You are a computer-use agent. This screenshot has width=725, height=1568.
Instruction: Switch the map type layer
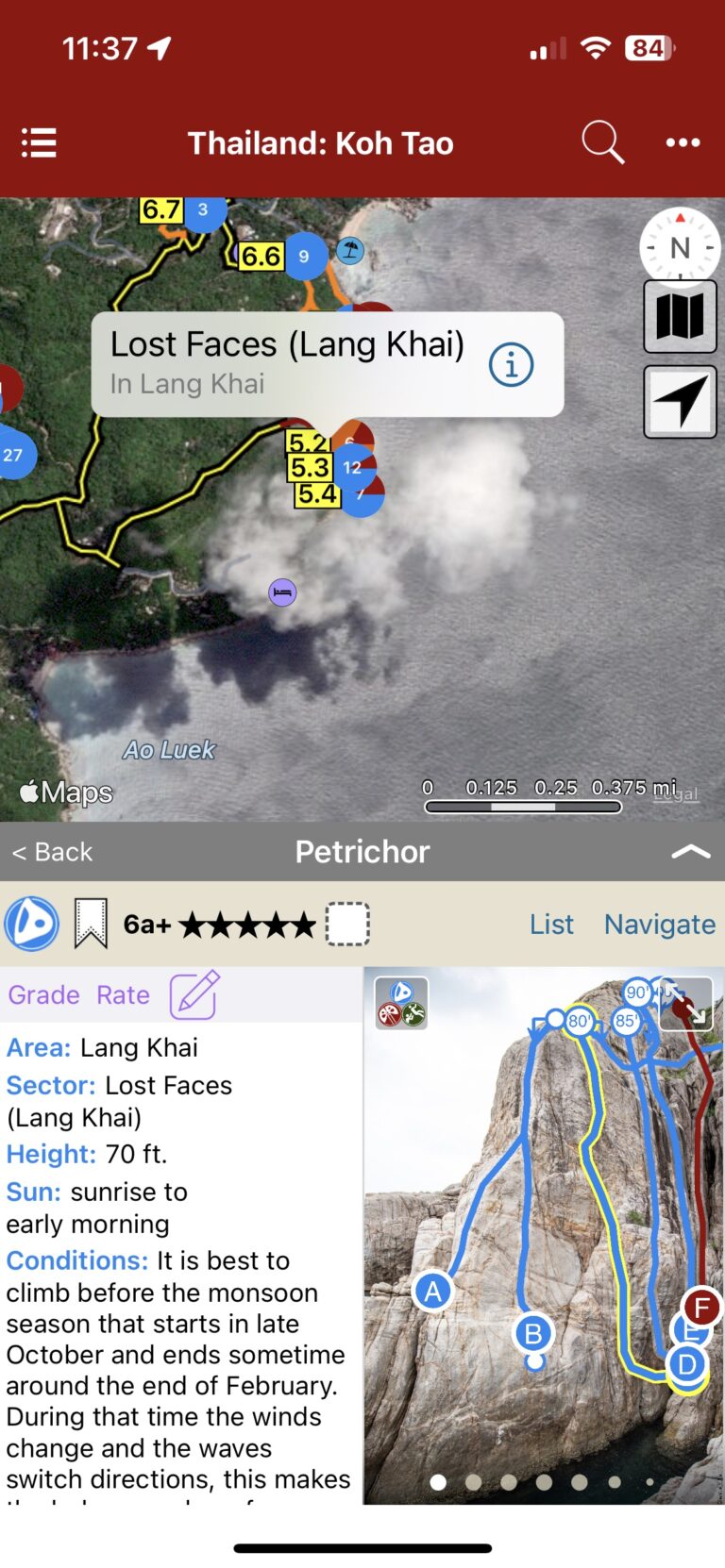[680, 317]
